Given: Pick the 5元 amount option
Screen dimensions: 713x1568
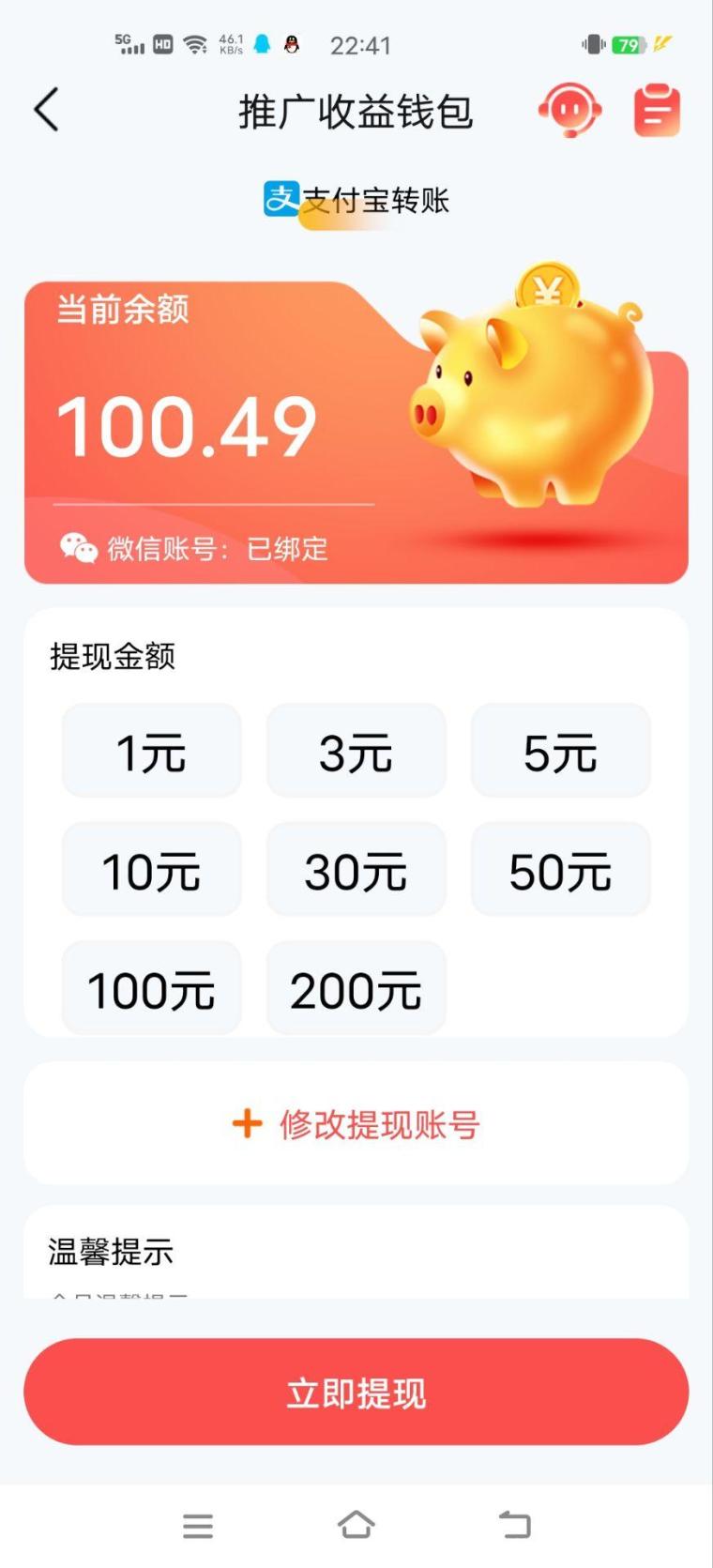Looking at the screenshot, I should [x=560, y=751].
